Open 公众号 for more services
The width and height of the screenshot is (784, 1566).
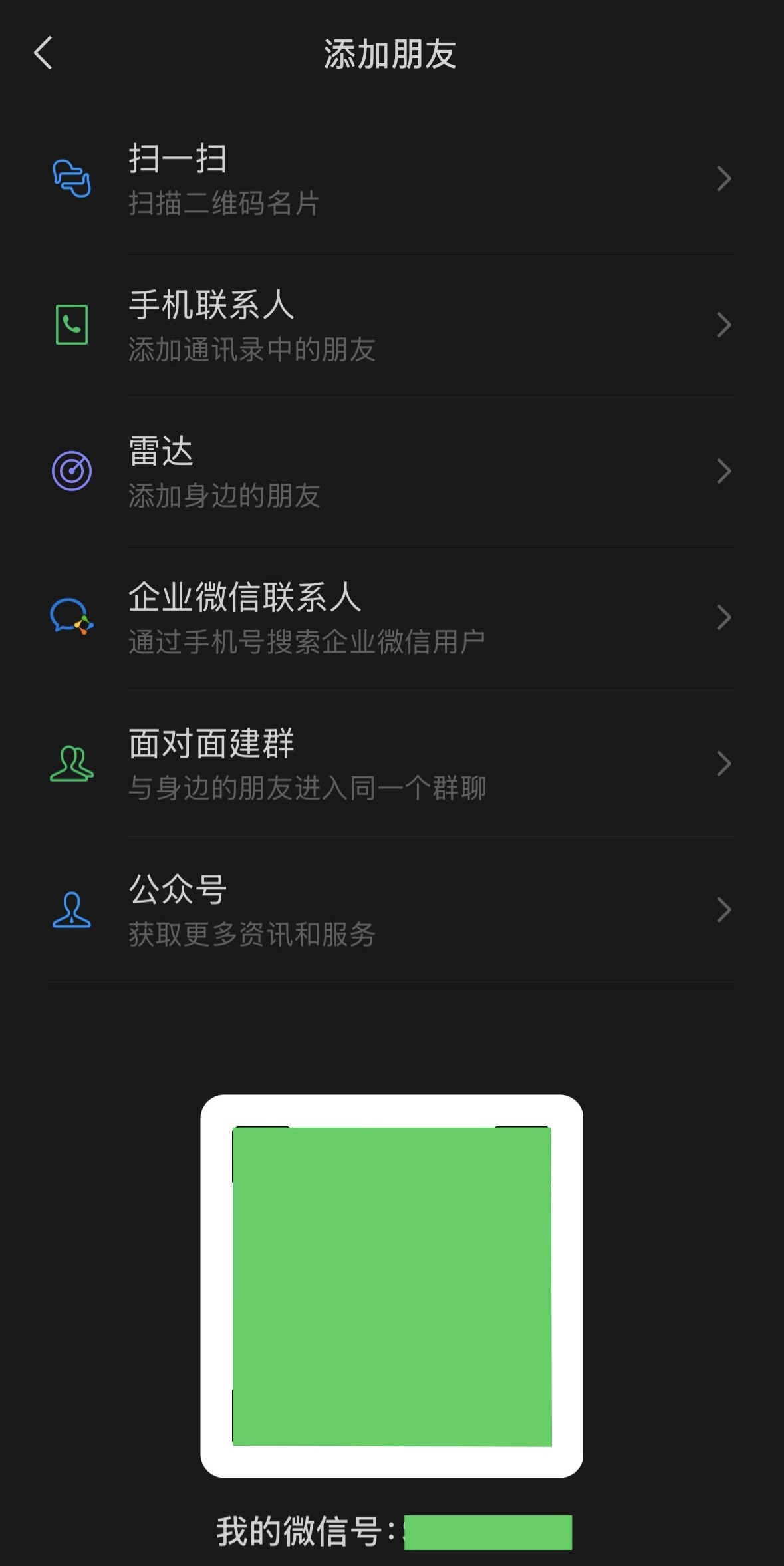coord(392,910)
